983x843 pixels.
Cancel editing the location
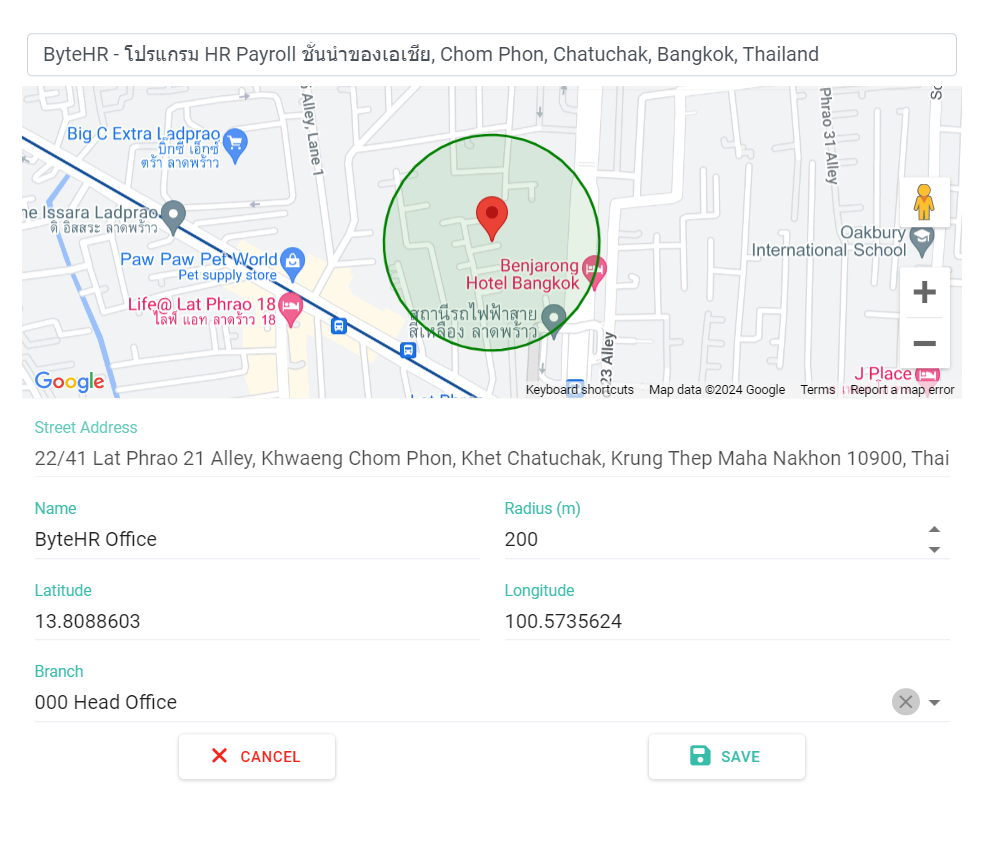click(257, 757)
